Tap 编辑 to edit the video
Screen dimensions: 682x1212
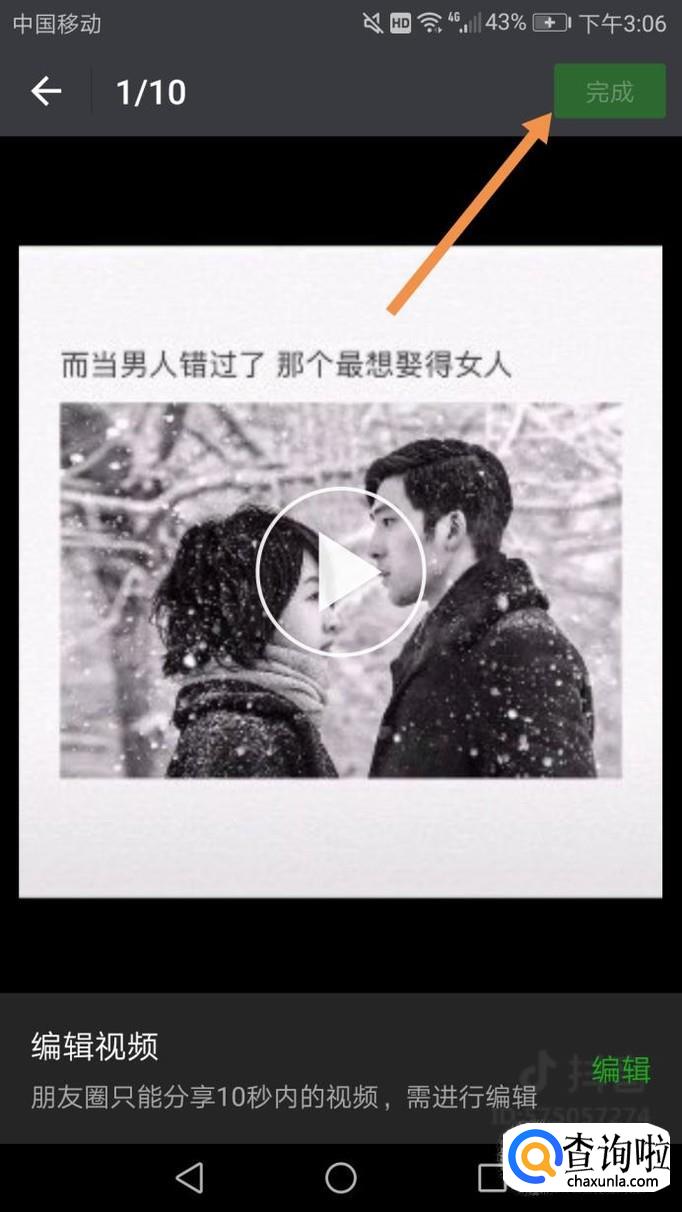coord(621,1069)
